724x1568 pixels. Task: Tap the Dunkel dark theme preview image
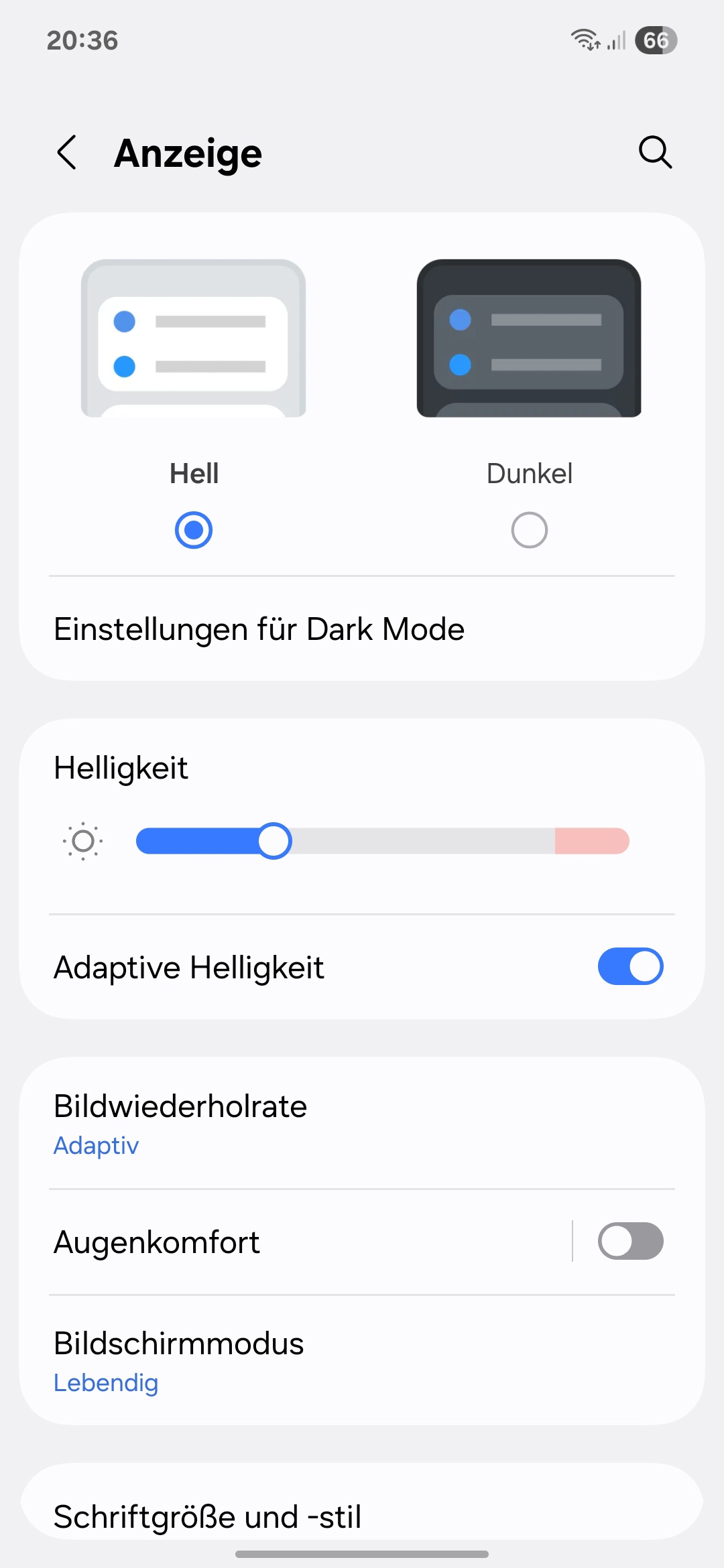point(529,338)
